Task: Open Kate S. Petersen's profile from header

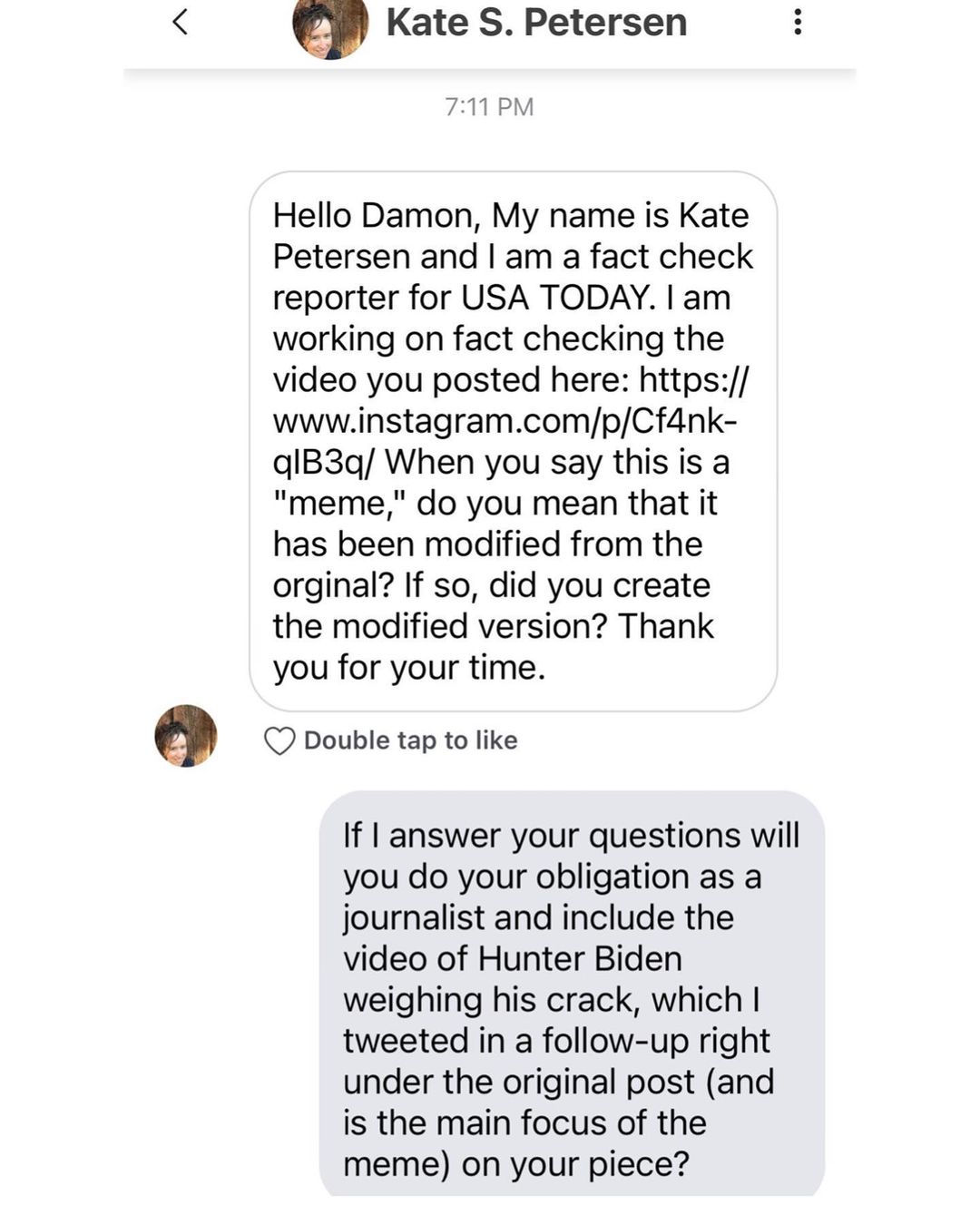Action: [x=535, y=23]
